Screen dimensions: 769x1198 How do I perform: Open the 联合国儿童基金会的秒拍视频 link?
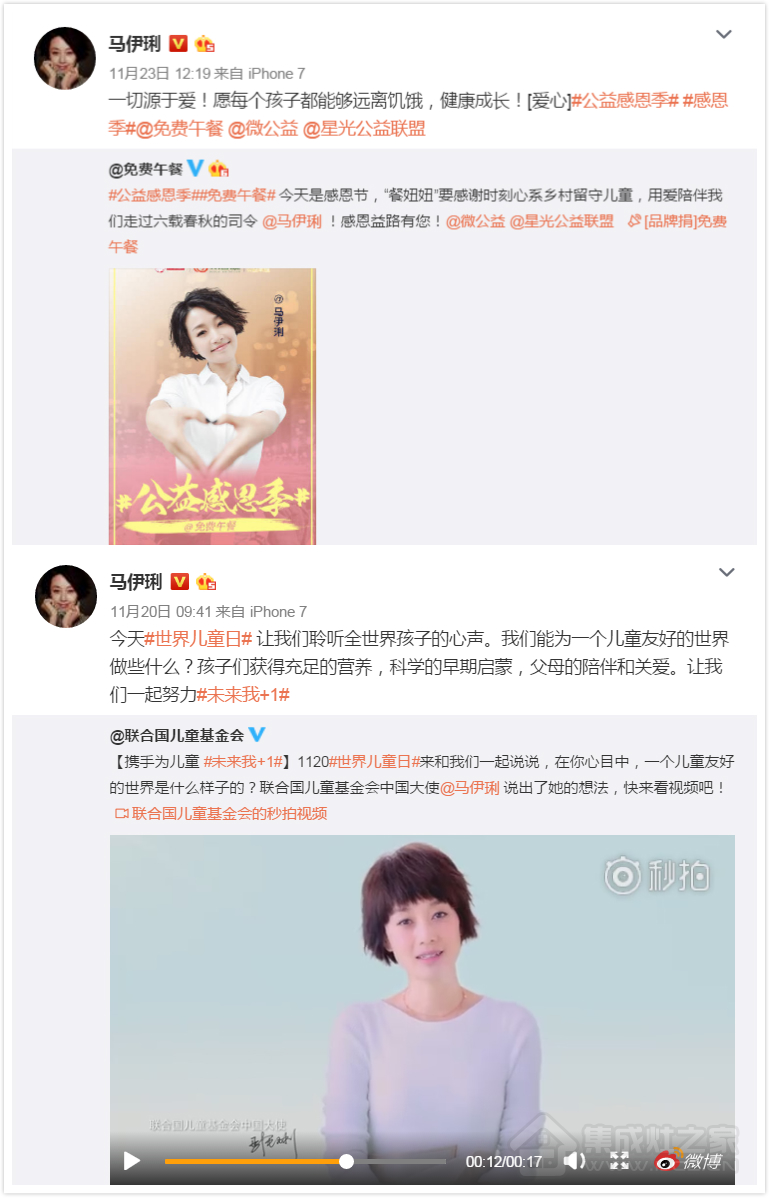coord(228,813)
